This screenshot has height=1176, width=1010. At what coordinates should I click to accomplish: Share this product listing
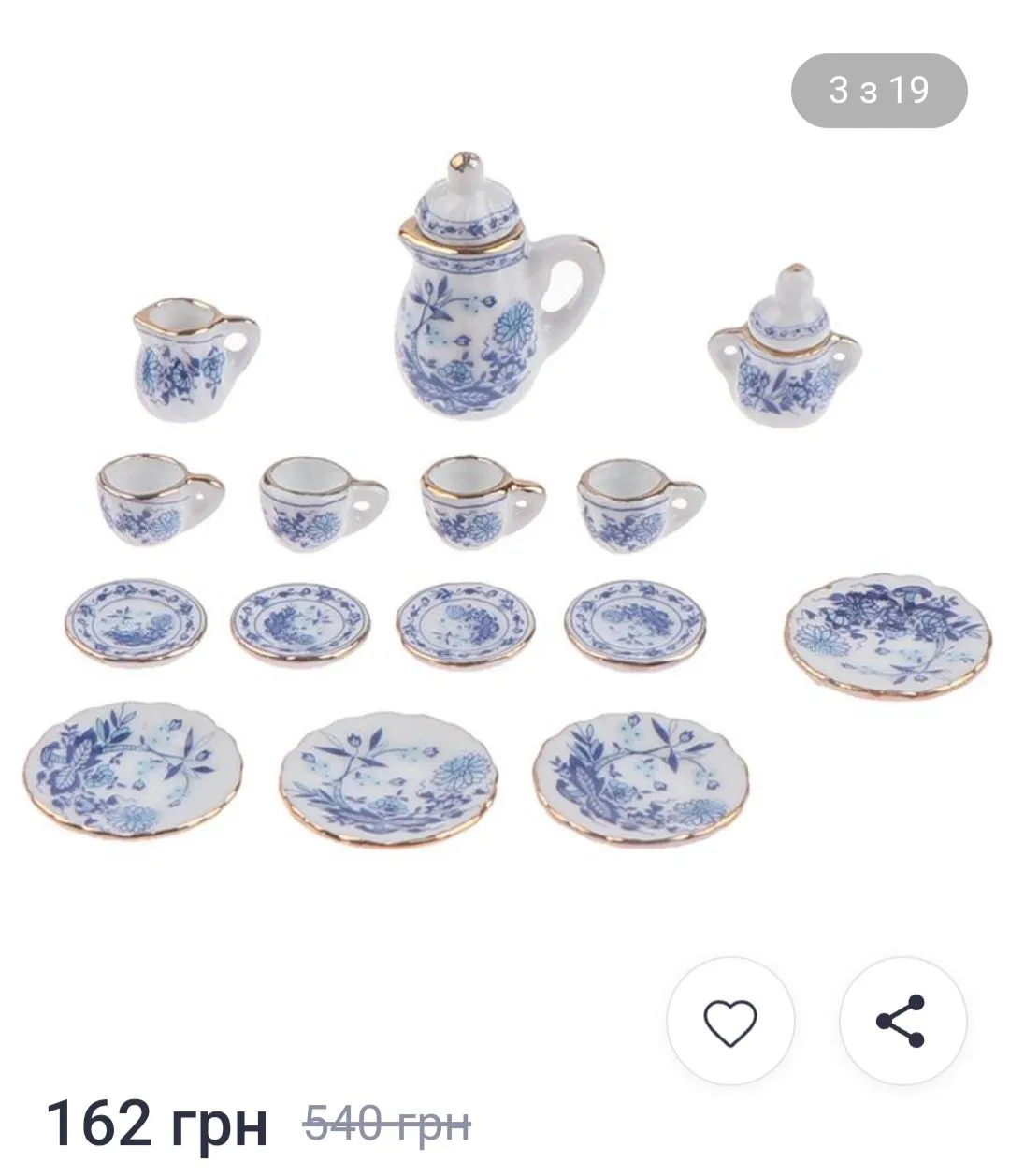[902, 1021]
